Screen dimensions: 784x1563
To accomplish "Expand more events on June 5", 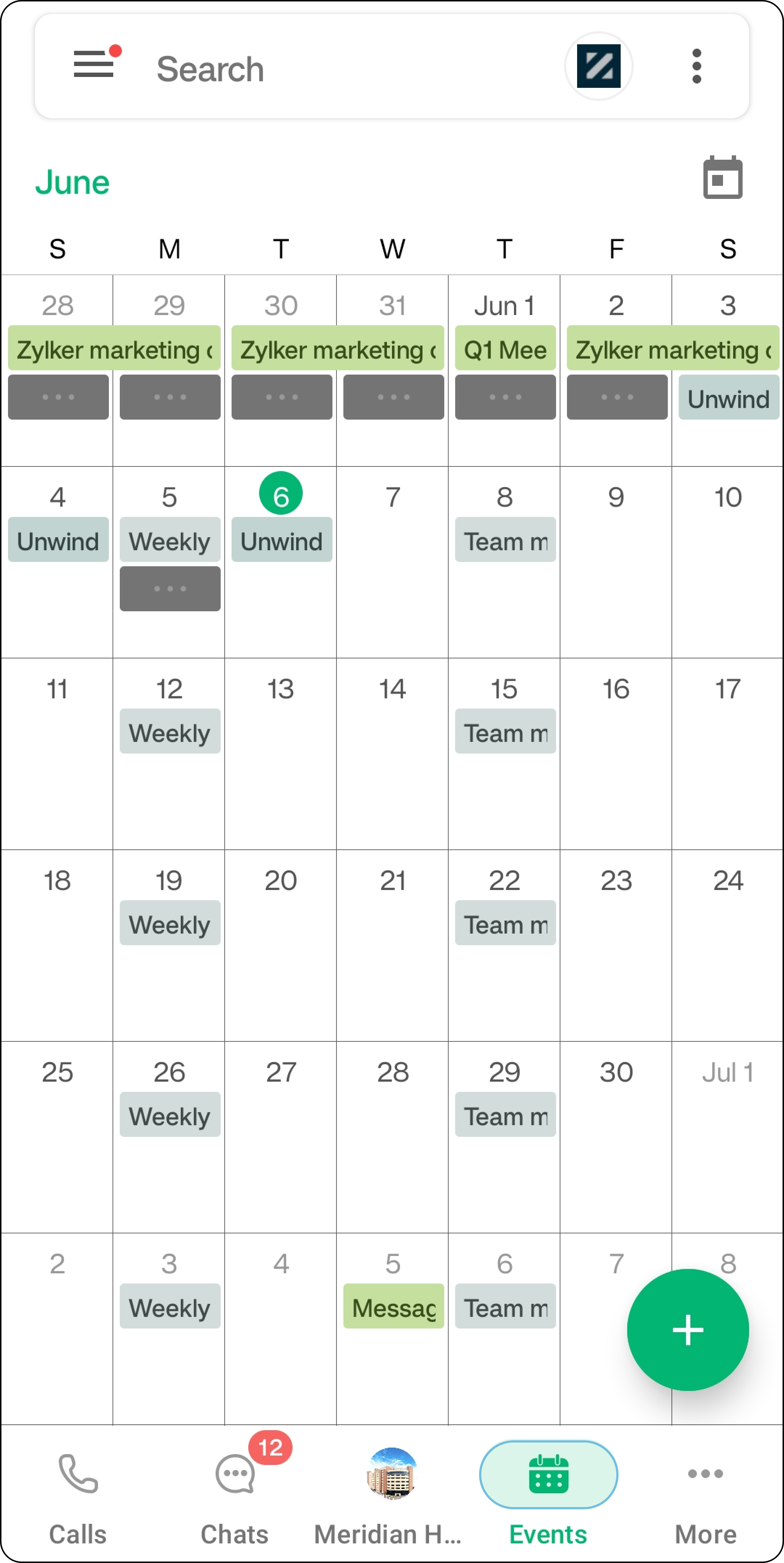I will point(170,589).
